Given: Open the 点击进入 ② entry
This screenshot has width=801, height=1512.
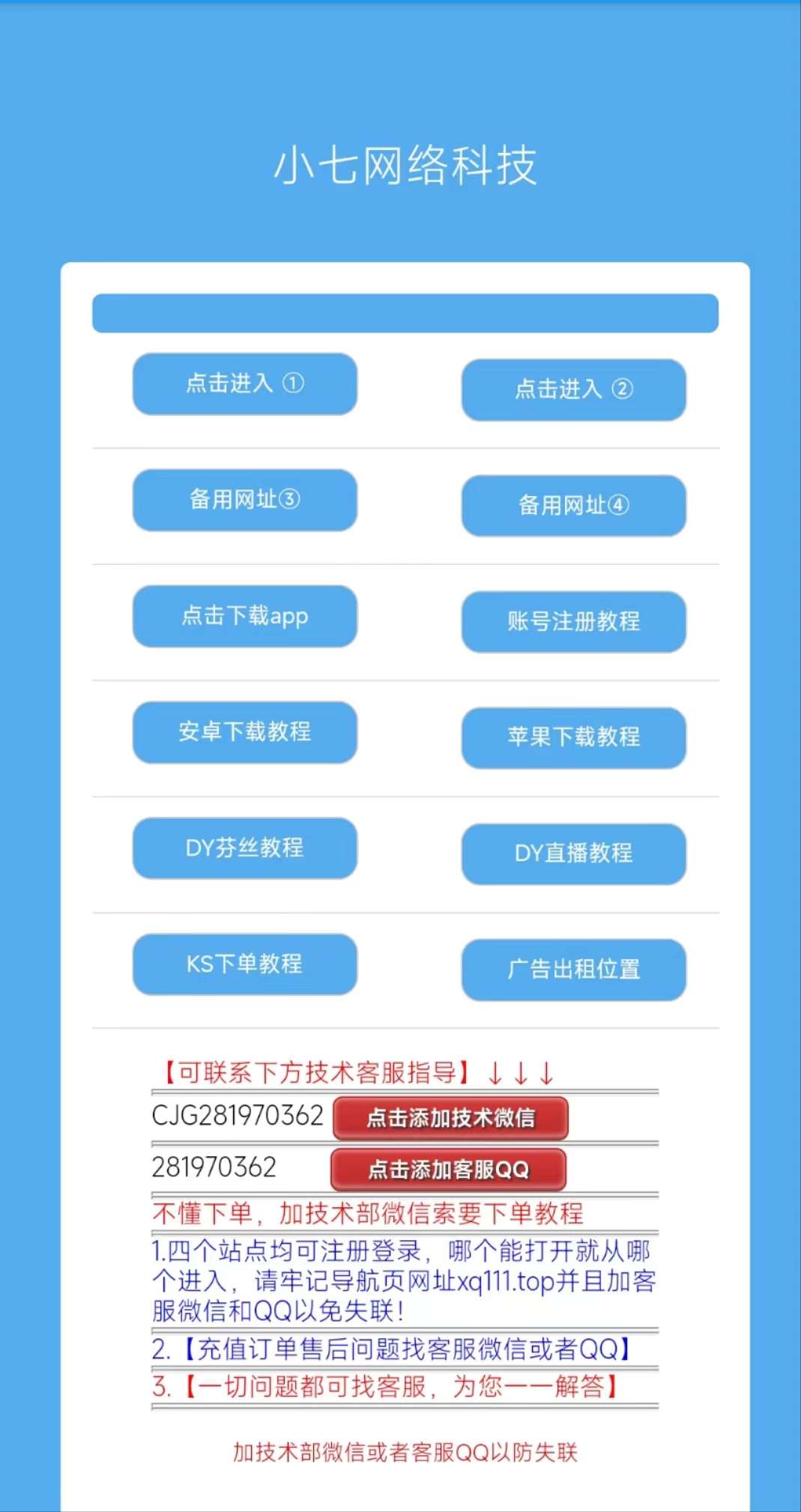Looking at the screenshot, I should pos(574,390).
